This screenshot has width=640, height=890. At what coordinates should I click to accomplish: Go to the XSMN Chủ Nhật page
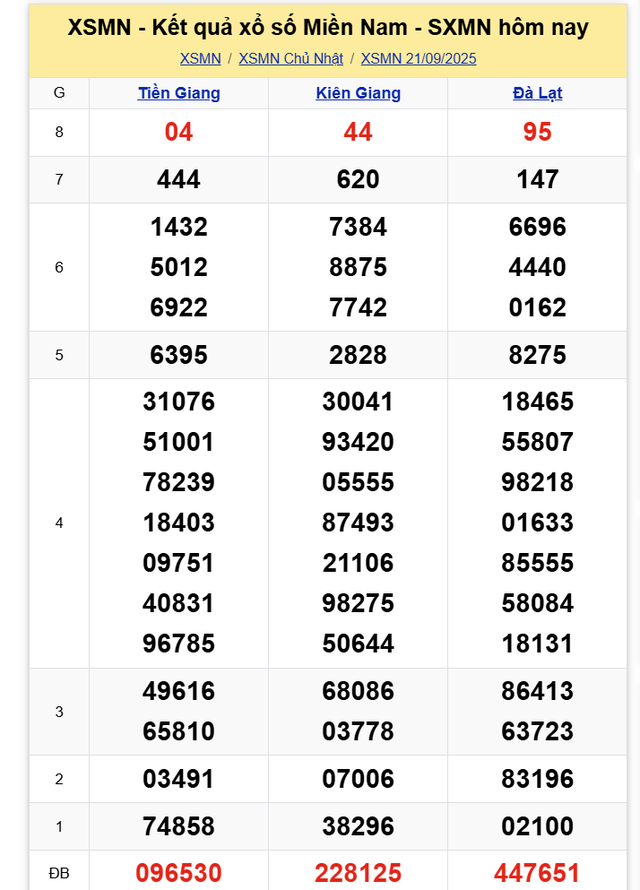290,59
